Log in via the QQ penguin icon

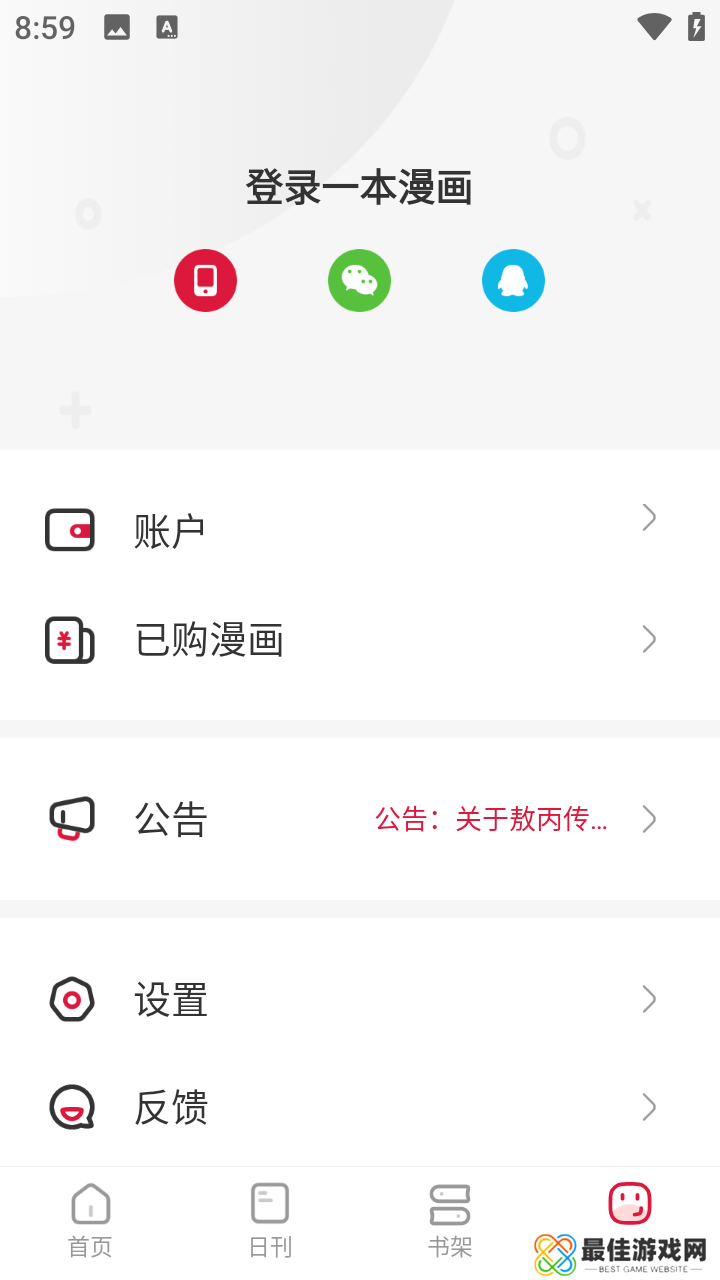(x=513, y=281)
